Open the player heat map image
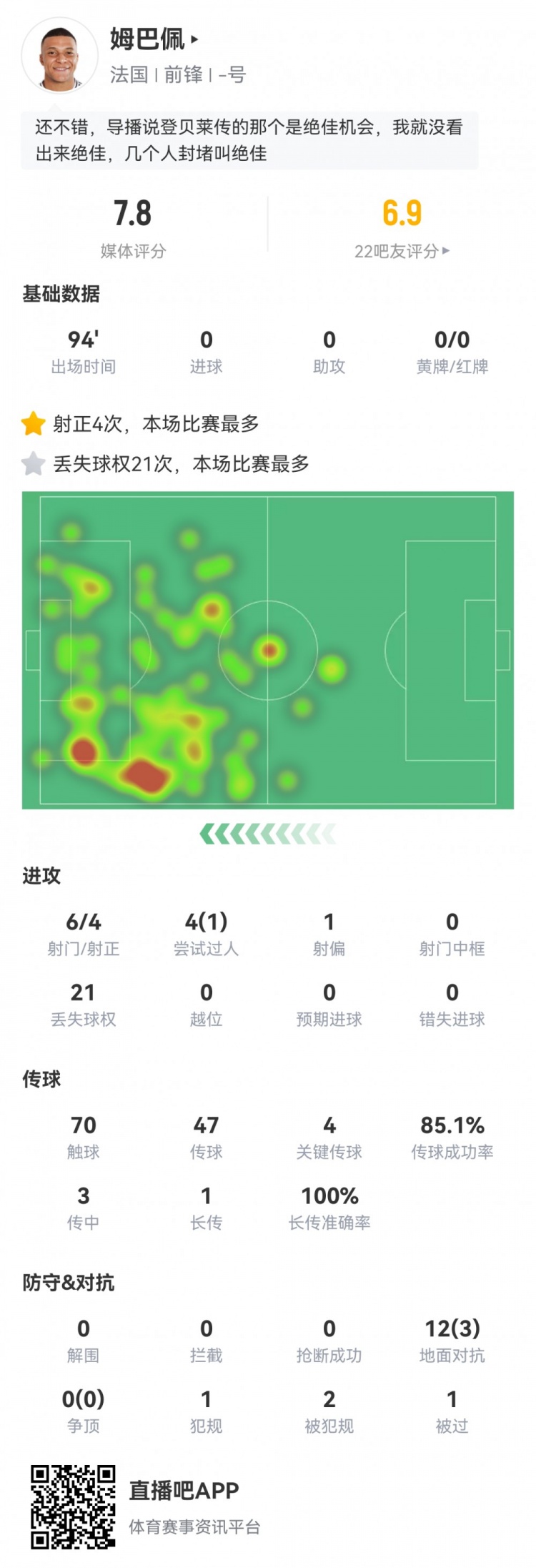The width and height of the screenshot is (536, 1568). point(268,648)
